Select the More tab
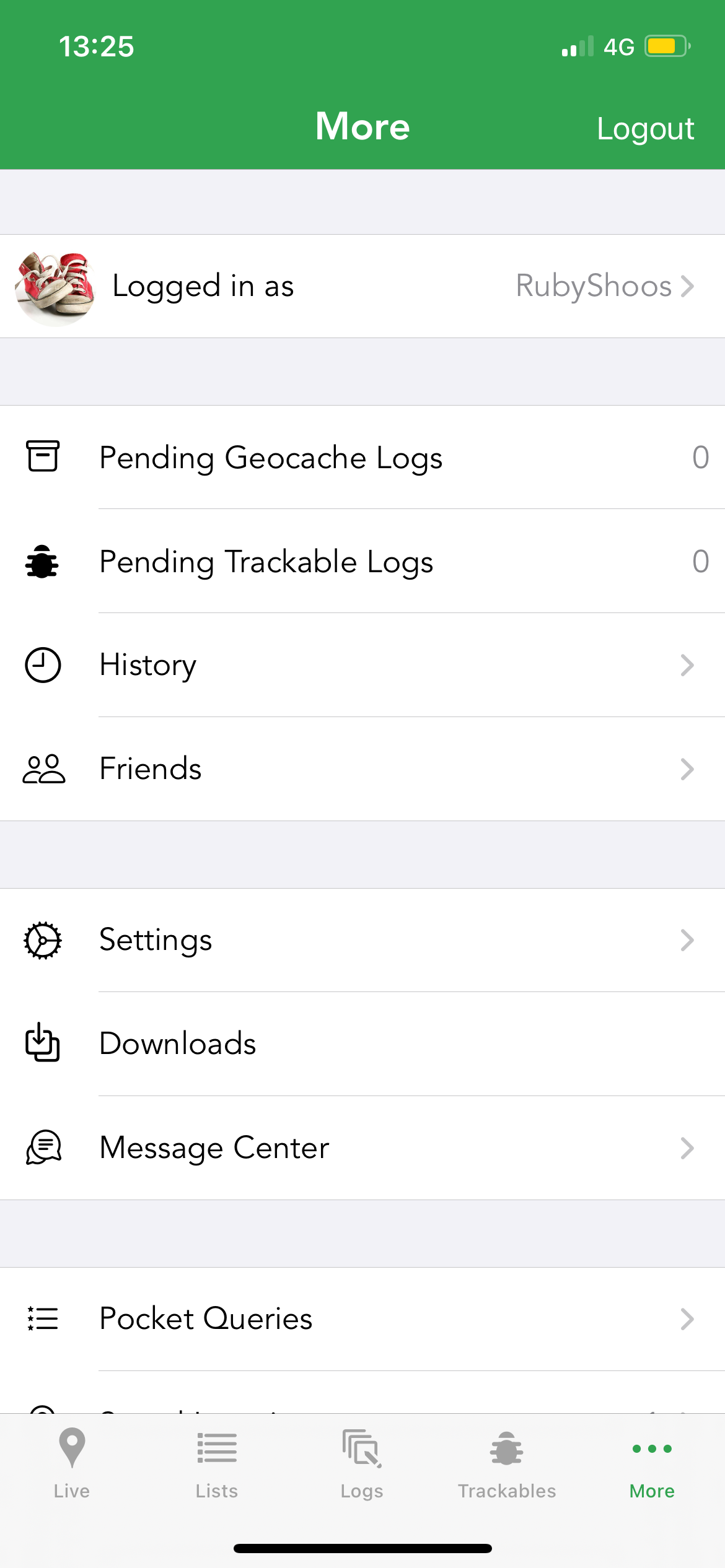This screenshot has width=725, height=1568. [x=652, y=1464]
